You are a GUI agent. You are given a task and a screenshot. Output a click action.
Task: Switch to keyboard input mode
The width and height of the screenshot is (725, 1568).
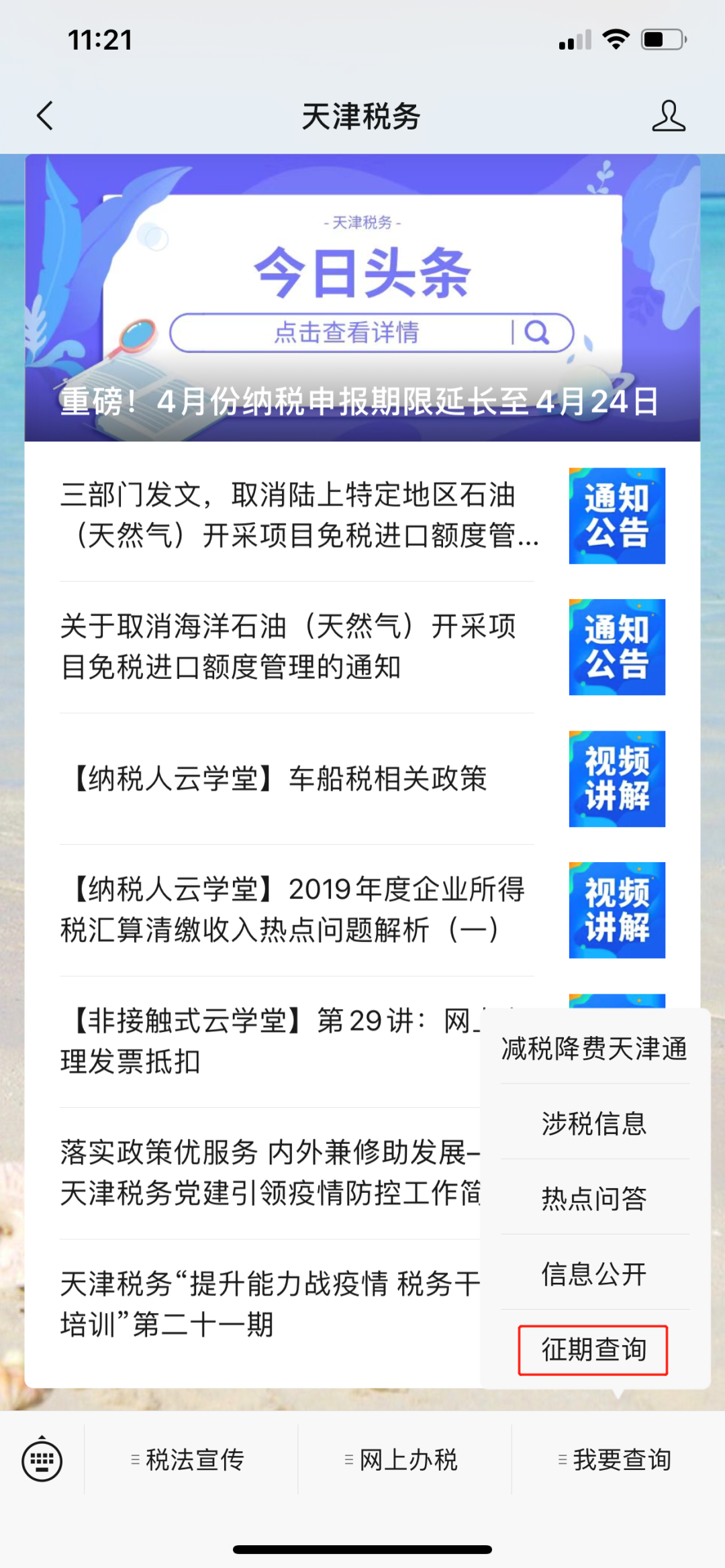(42, 1460)
